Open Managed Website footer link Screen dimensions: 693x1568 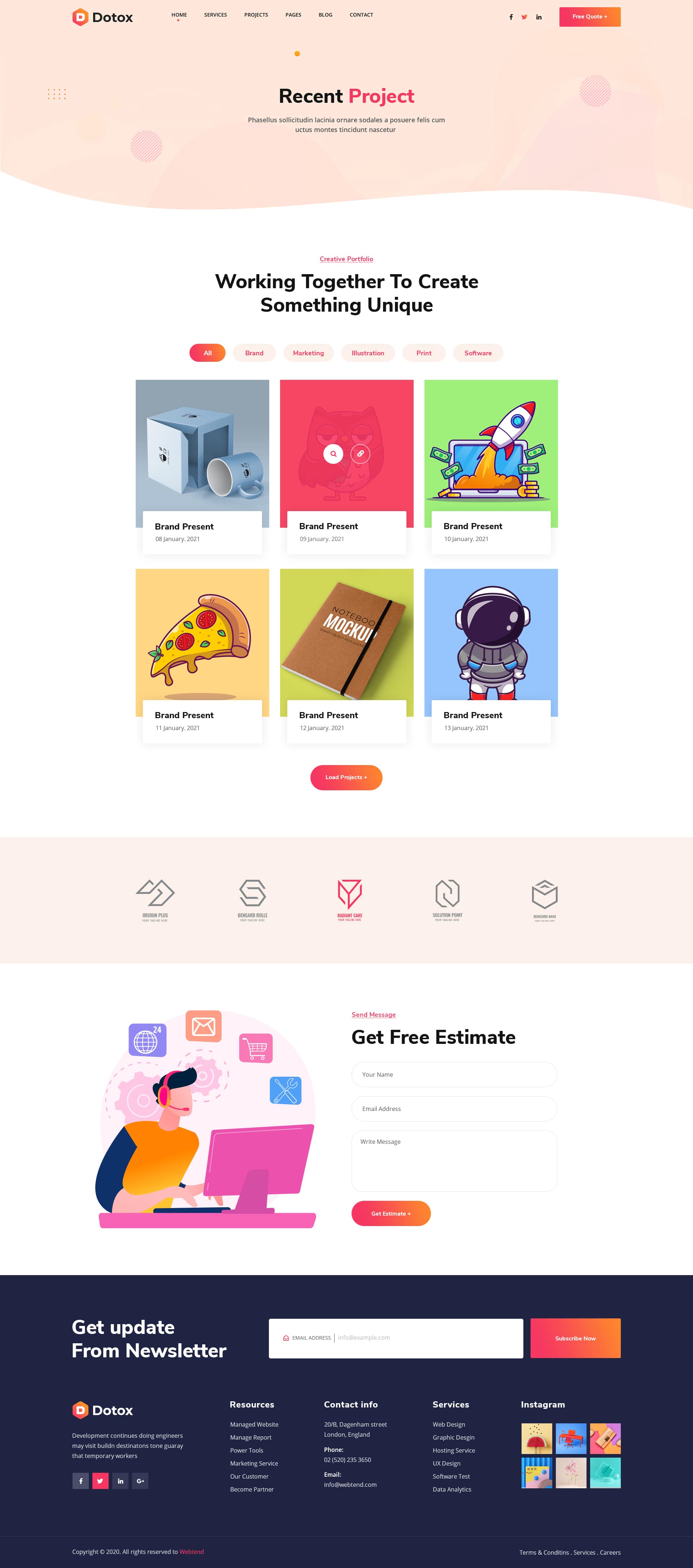pyautogui.click(x=254, y=1424)
